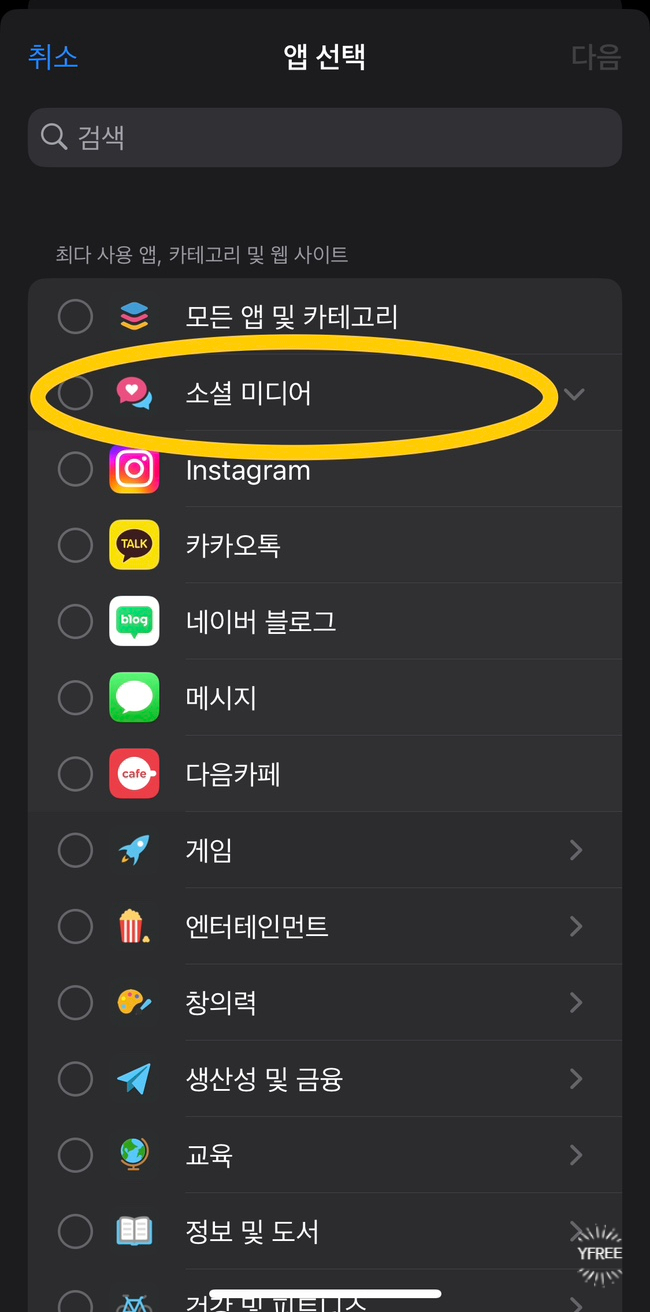Tap 다음 to continue
Viewport: 650px width, 1312px height.
596,57
